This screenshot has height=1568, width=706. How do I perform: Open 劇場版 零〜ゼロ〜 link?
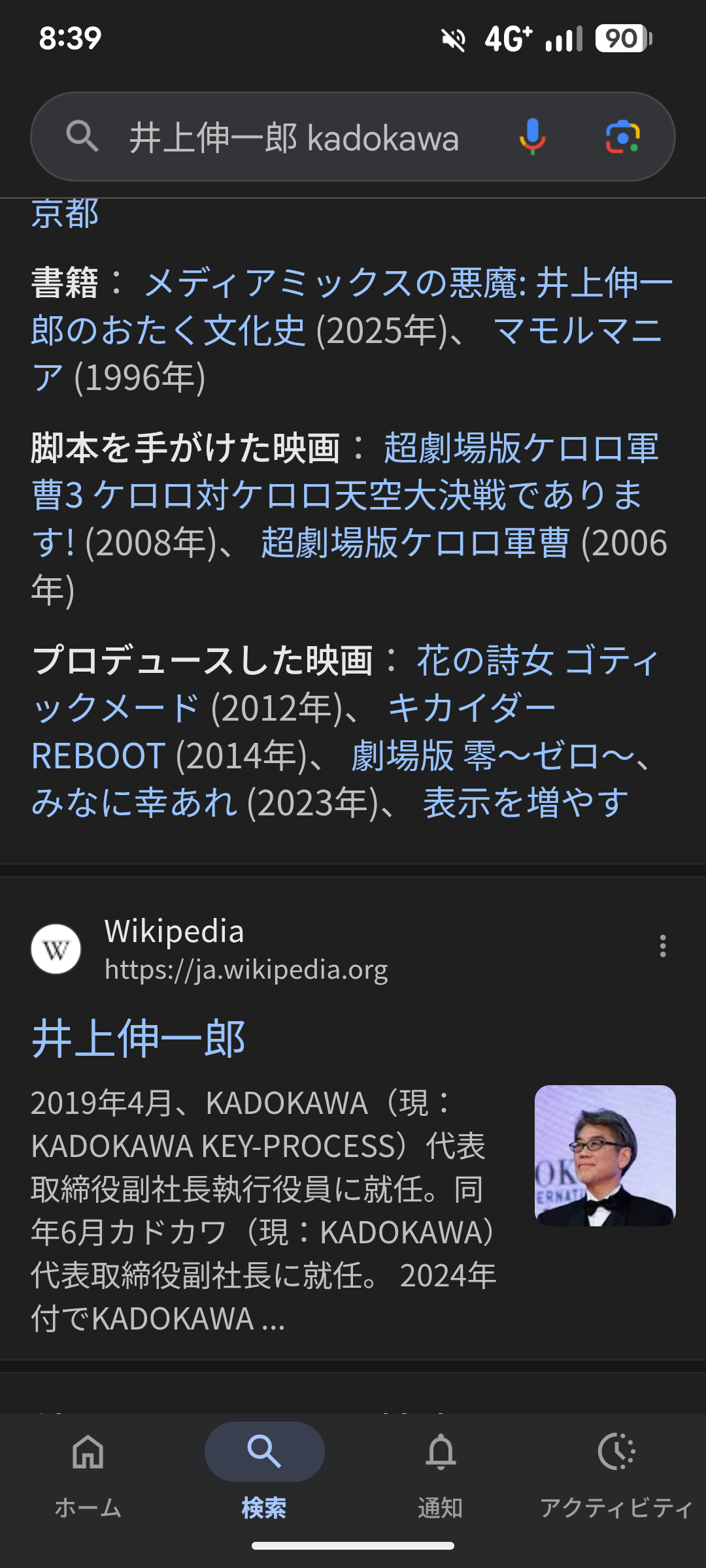492,756
